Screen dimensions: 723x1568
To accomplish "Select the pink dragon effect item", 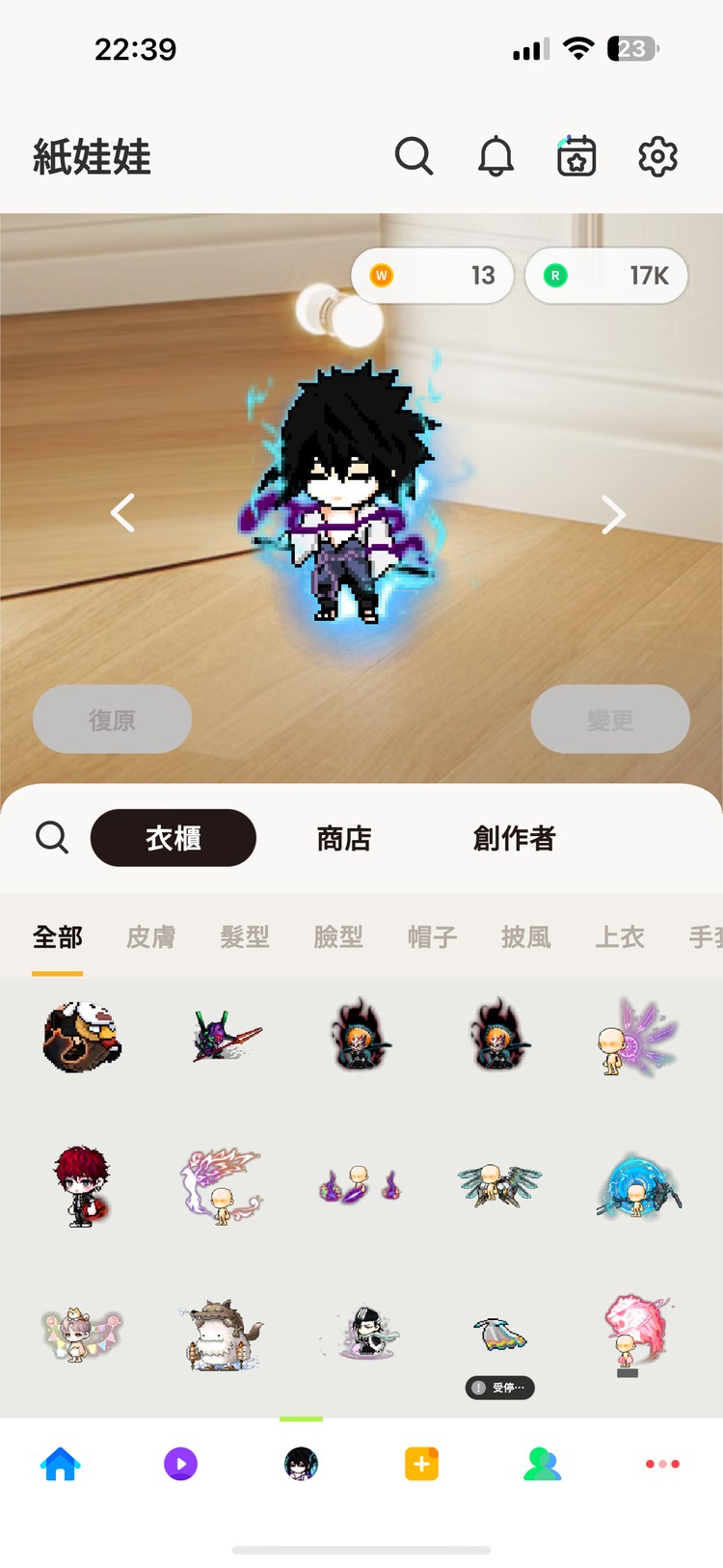I will [635, 1331].
